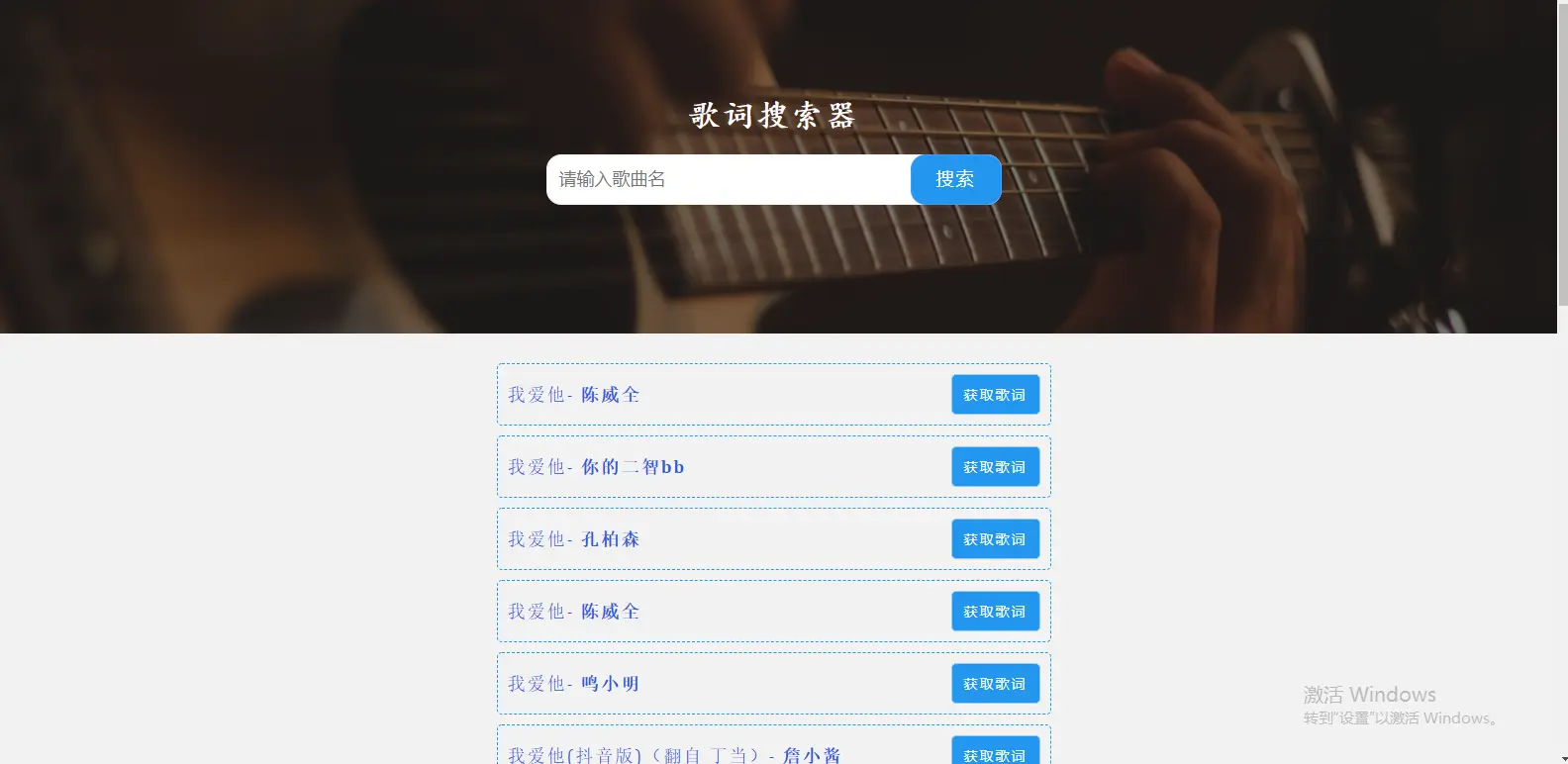Screen dimensions: 1568x764
Task: Tap the 请输入歌曲名 search field
Action: pyautogui.click(x=729, y=179)
